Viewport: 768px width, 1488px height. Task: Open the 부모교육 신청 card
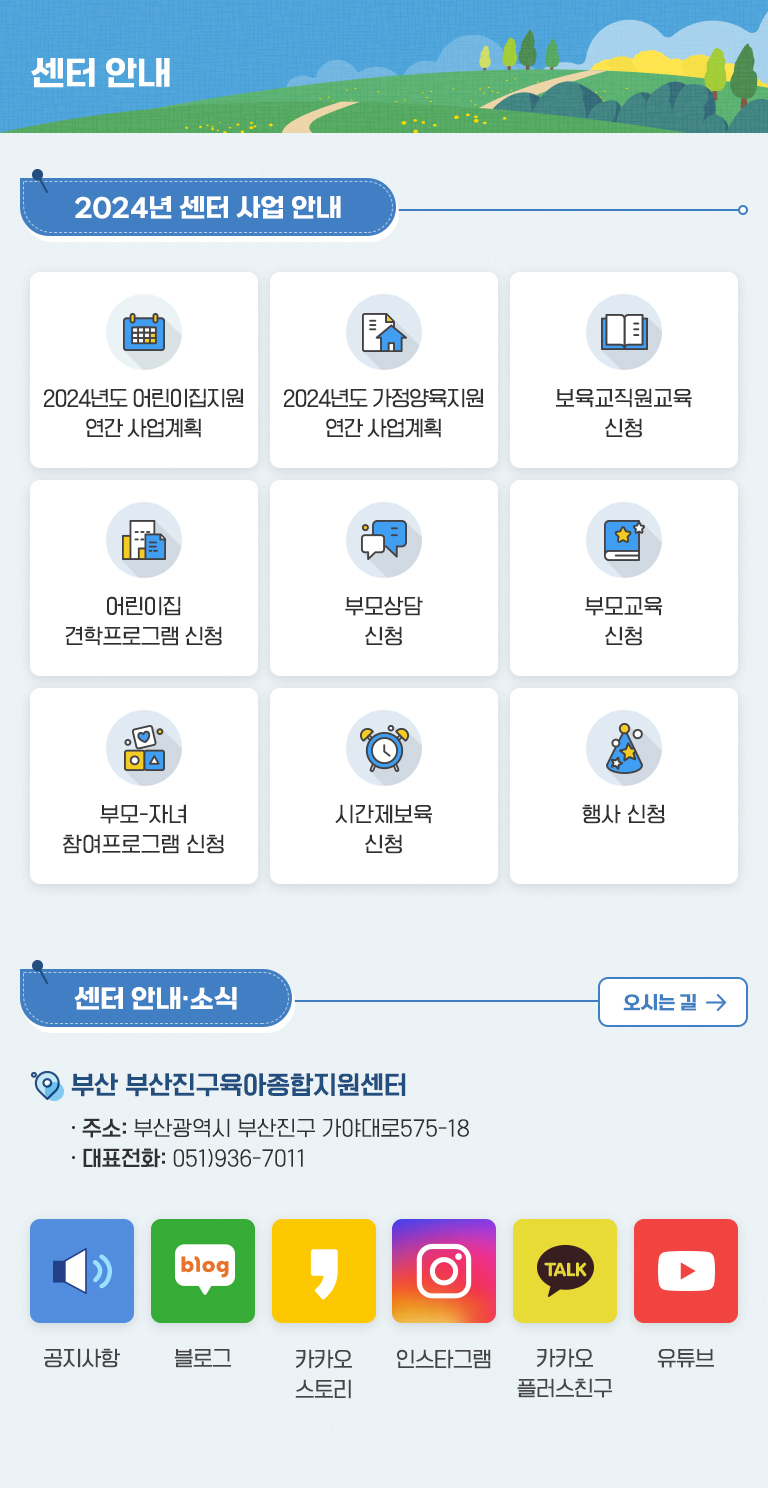click(x=624, y=578)
